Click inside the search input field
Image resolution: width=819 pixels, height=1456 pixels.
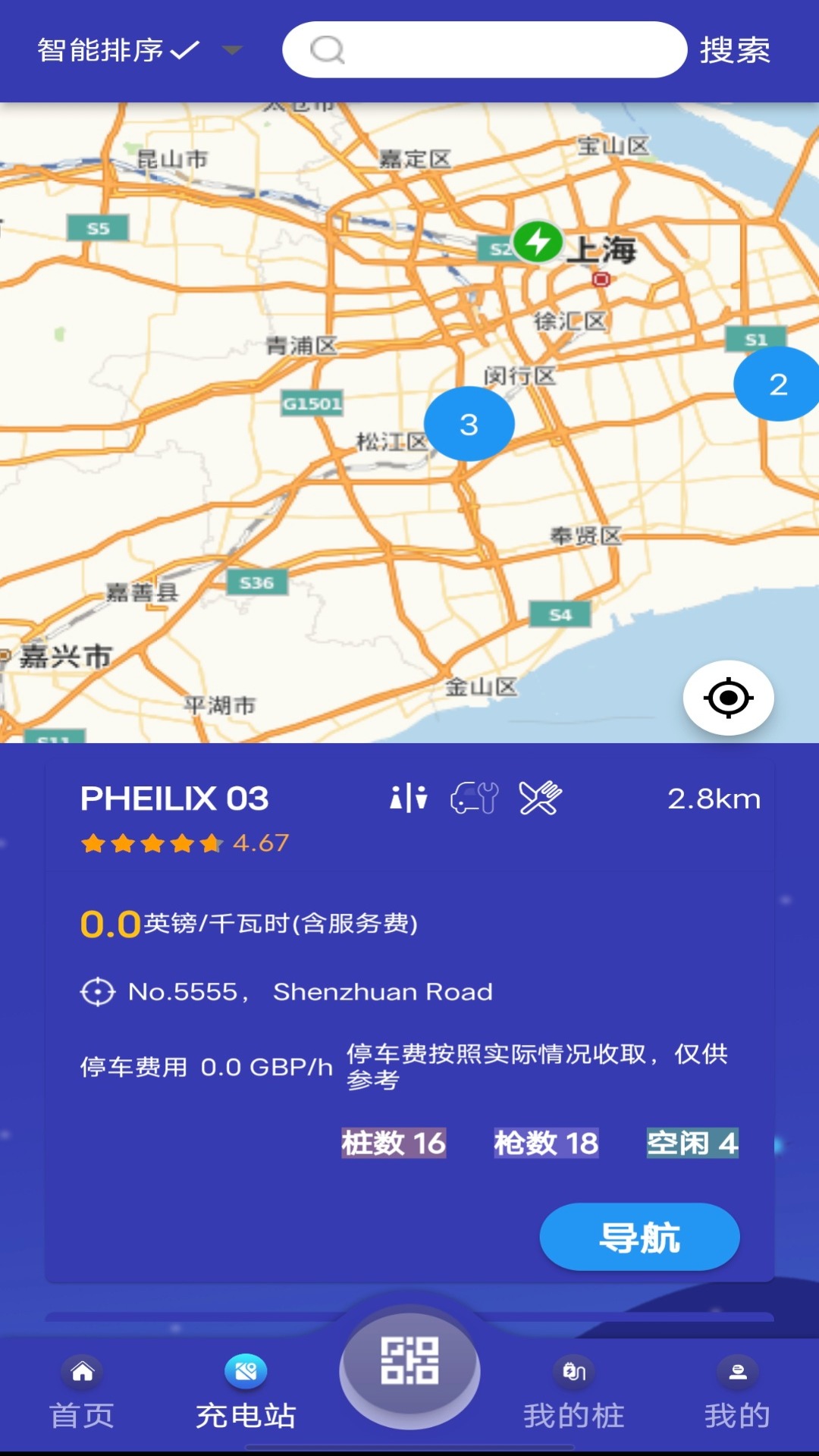coord(493,49)
